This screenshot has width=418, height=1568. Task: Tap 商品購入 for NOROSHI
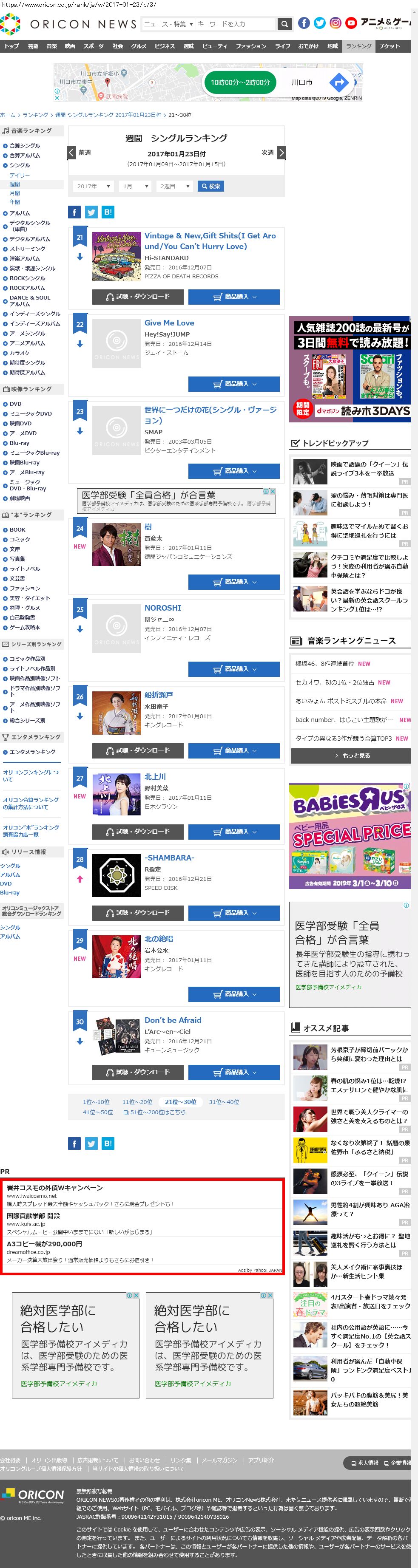click(234, 669)
